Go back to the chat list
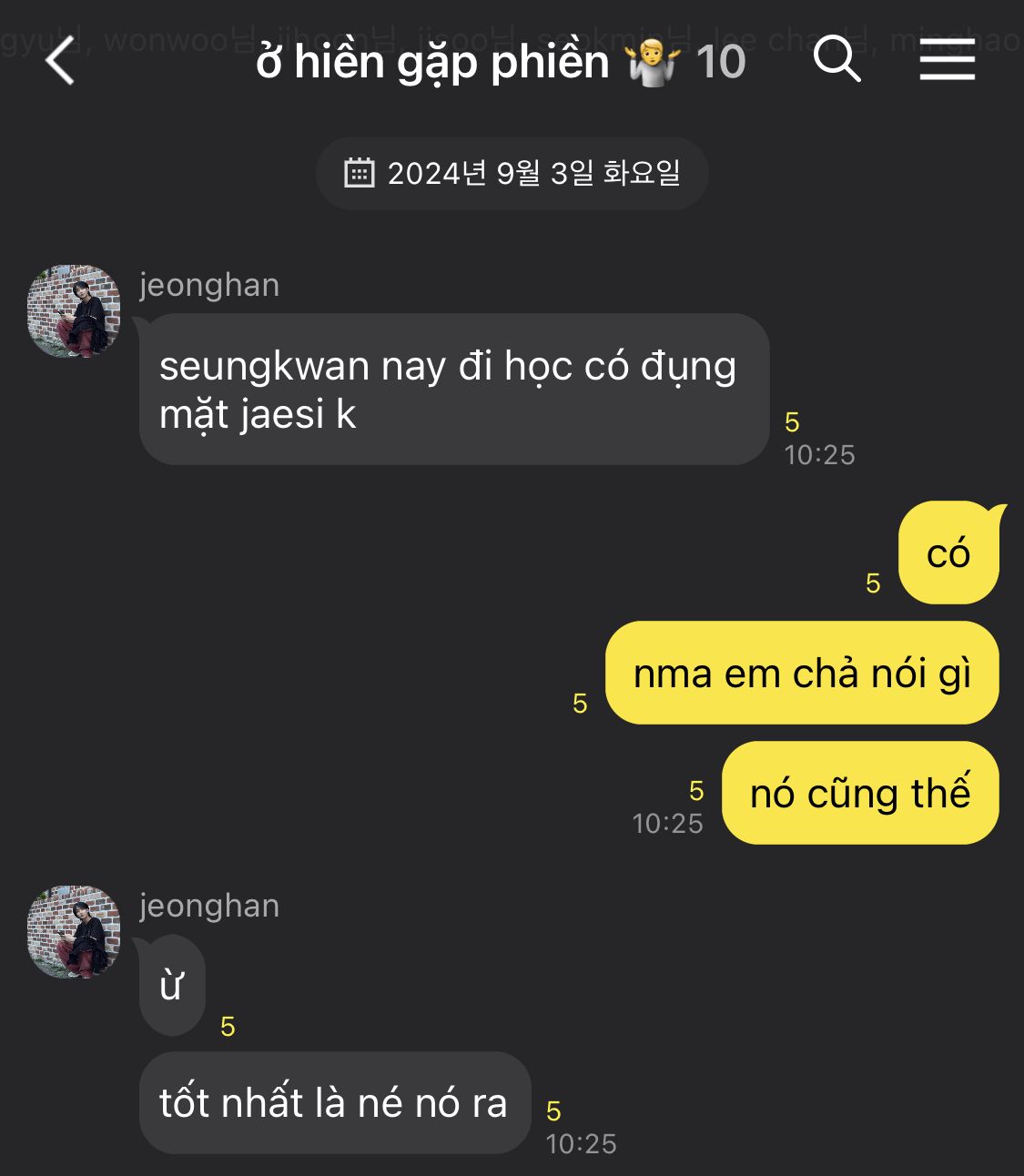1024x1176 pixels. (60, 61)
